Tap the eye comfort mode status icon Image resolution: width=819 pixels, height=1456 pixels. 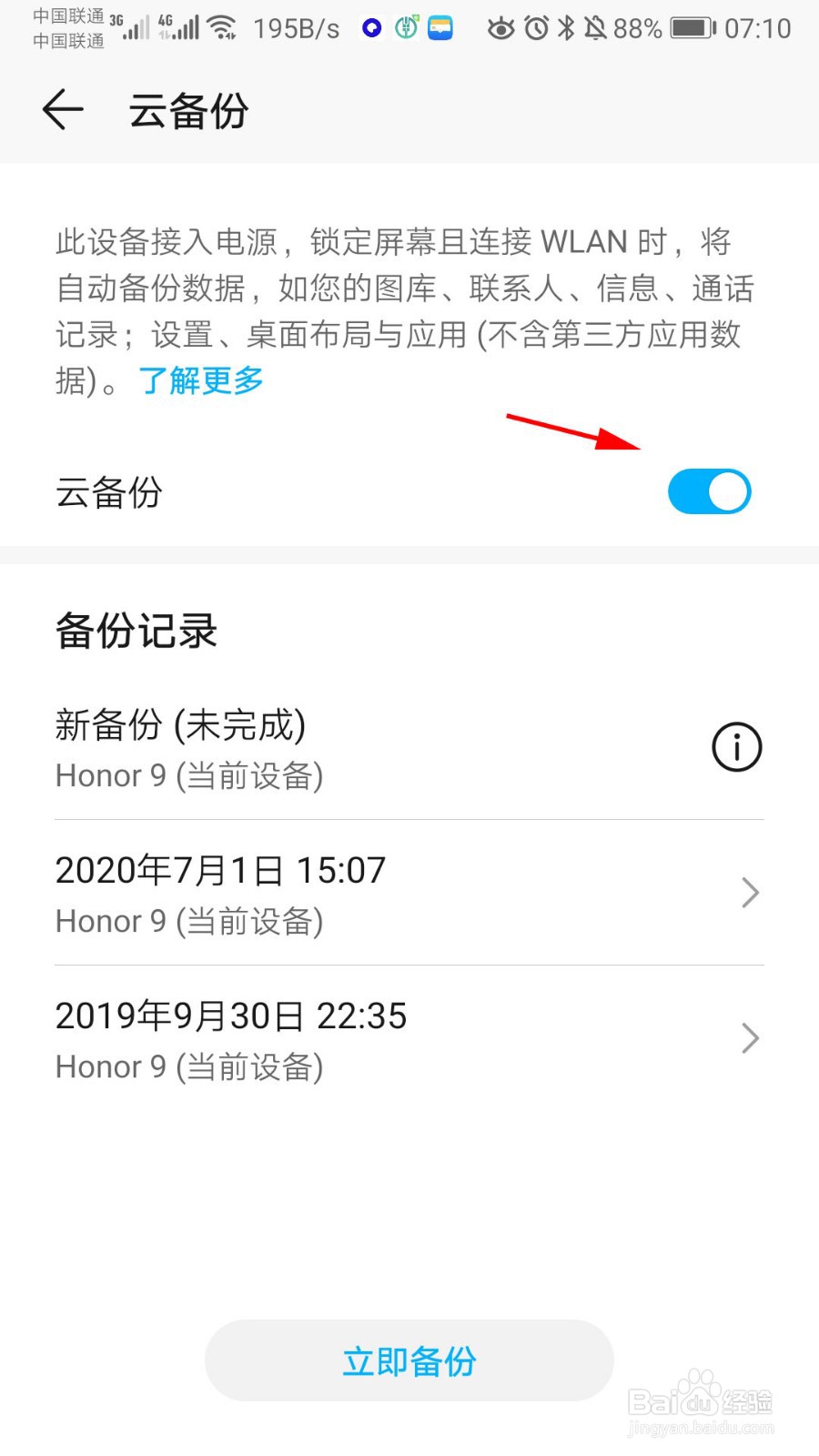pos(501,27)
